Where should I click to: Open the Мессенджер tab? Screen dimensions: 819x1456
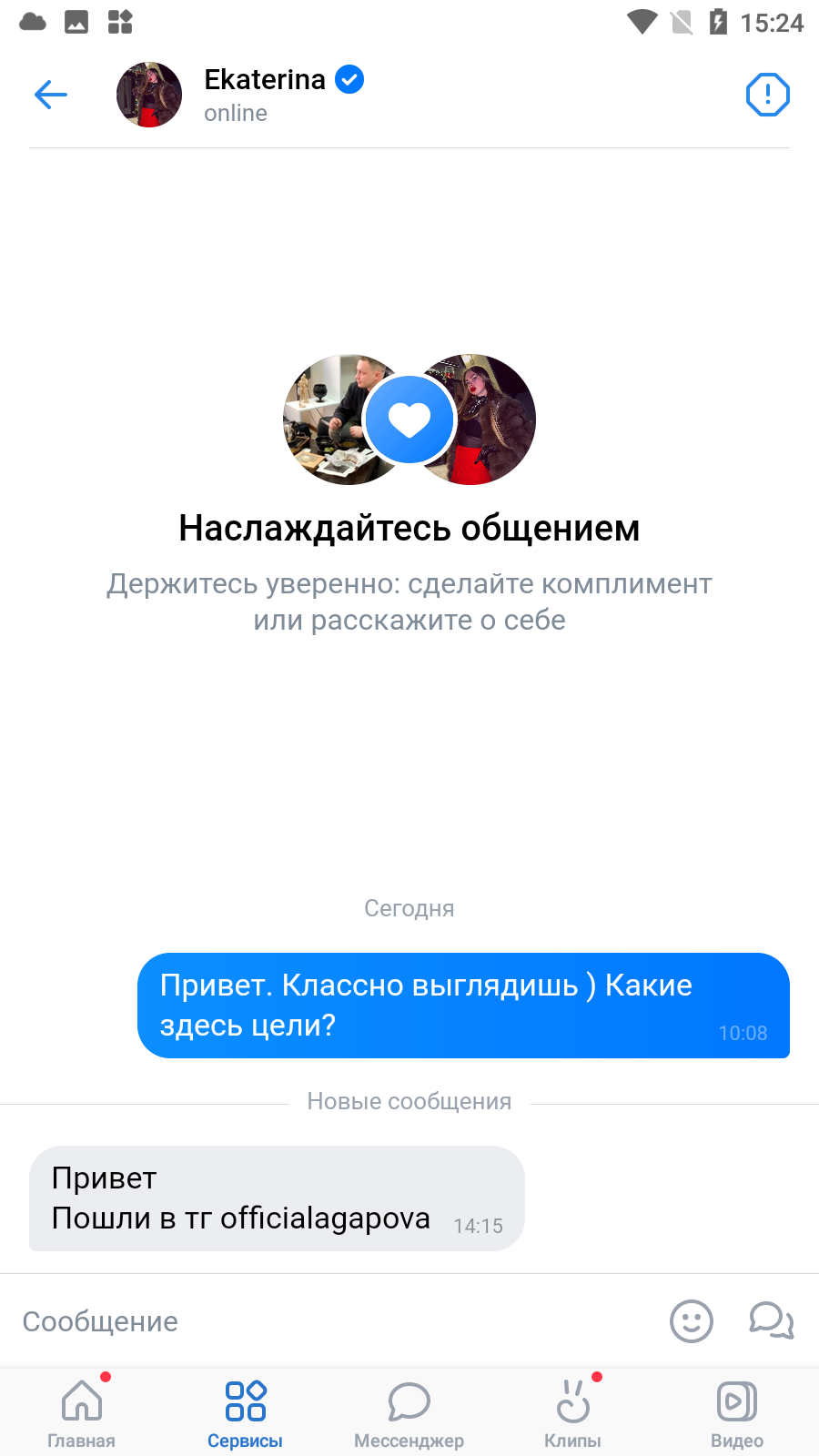pyautogui.click(x=409, y=1413)
